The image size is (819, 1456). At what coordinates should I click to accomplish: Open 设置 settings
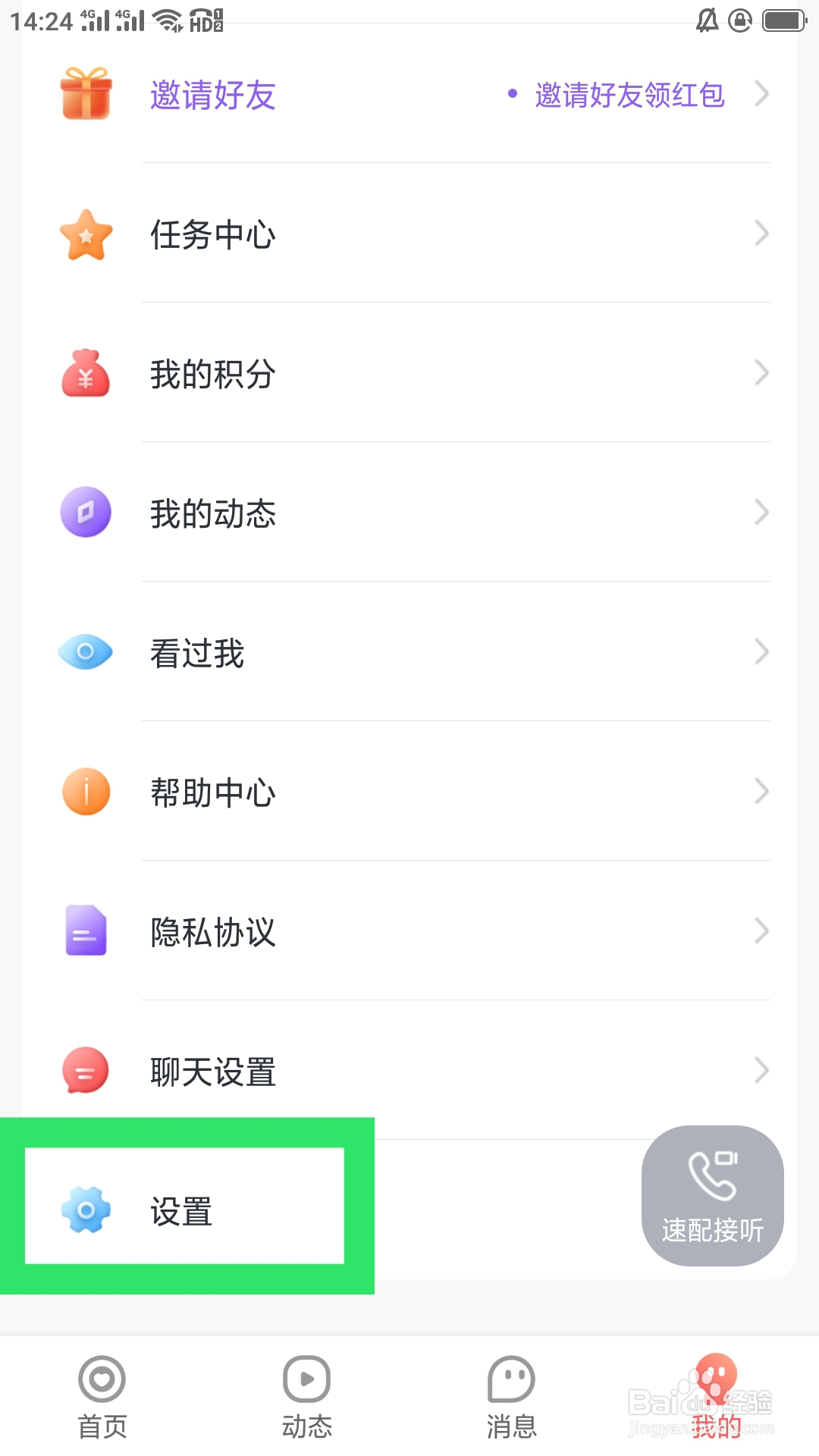tap(182, 1210)
